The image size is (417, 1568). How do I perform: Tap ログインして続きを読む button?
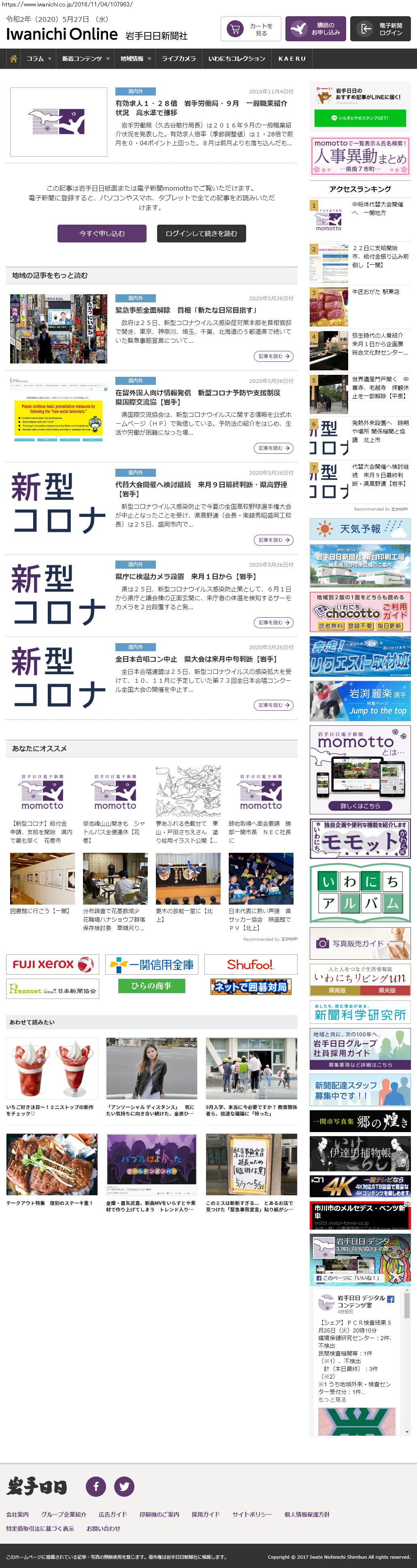click(x=202, y=233)
